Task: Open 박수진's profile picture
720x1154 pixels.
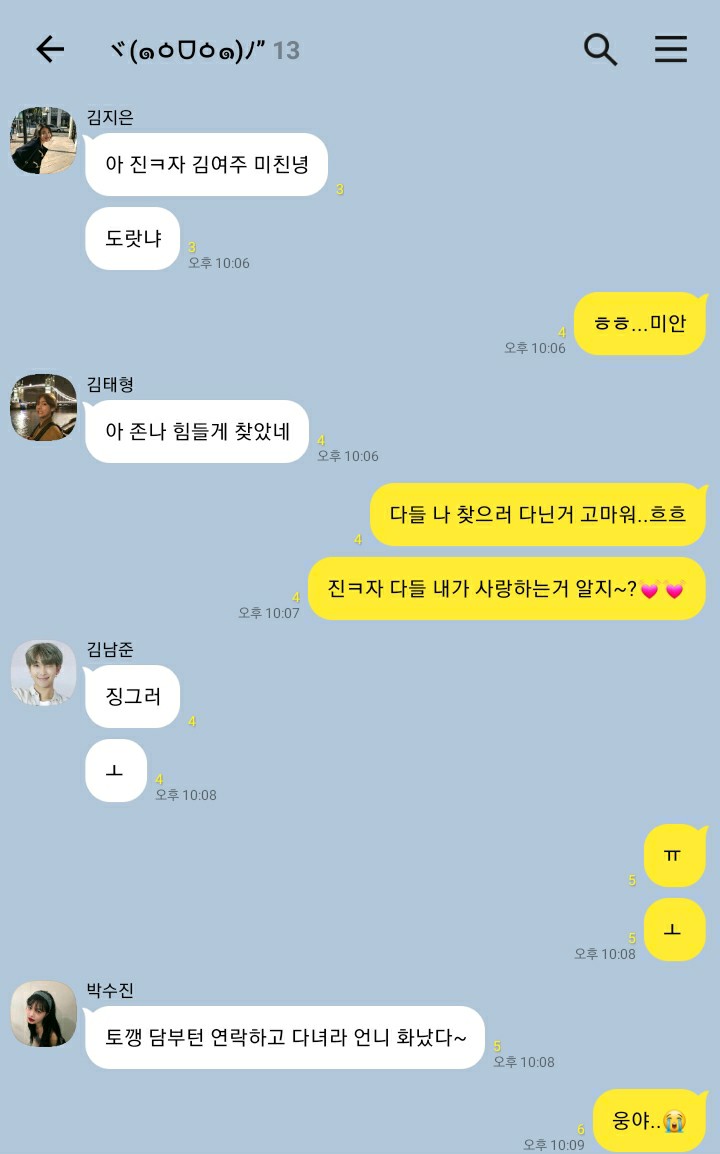Action: (x=43, y=1014)
